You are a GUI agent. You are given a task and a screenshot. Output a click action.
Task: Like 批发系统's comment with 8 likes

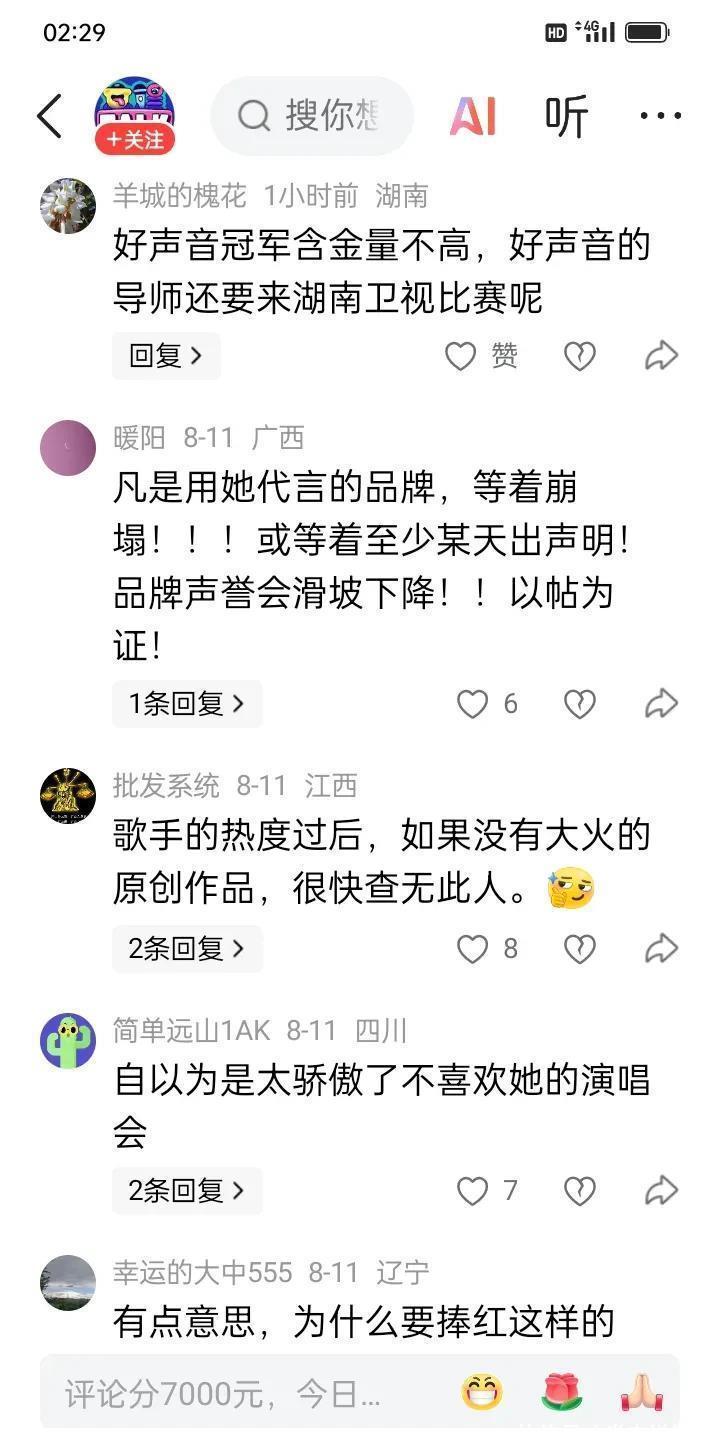click(x=472, y=949)
